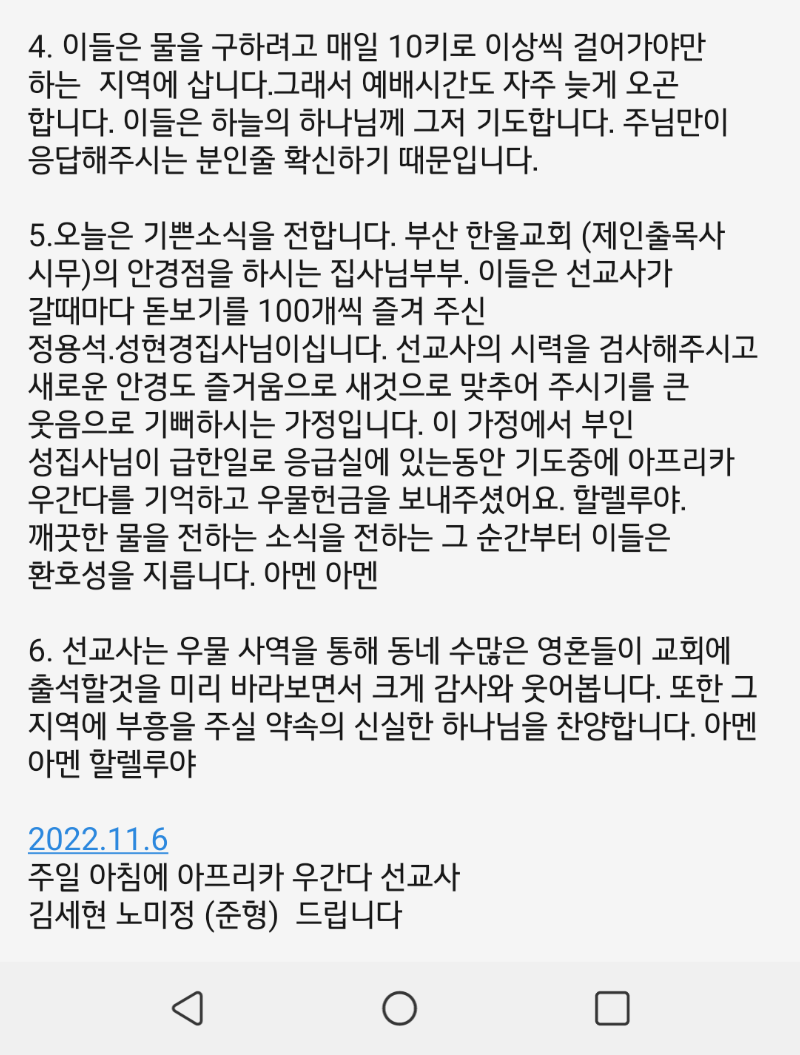Go to the home screen via the circle button
Viewport: 800px width, 1055px height.
400,1008
